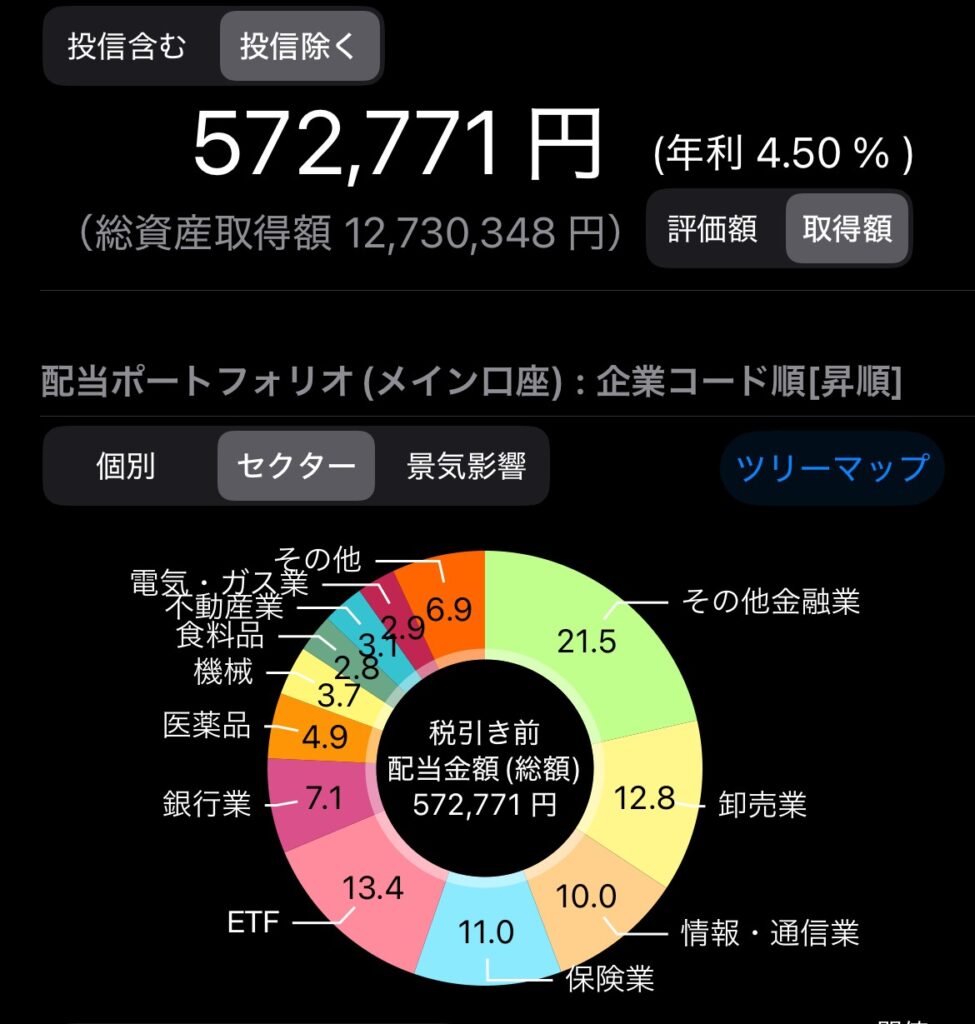
Task: Show the 個別 breakdown
Action: (x=126, y=466)
